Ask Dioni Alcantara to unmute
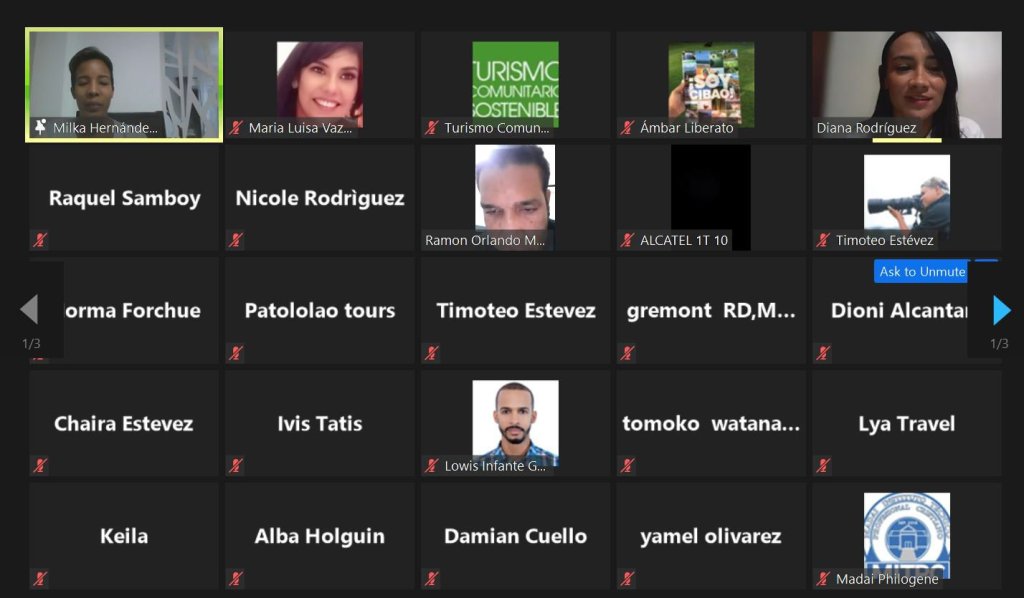This screenshot has width=1024, height=598. [922, 272]
